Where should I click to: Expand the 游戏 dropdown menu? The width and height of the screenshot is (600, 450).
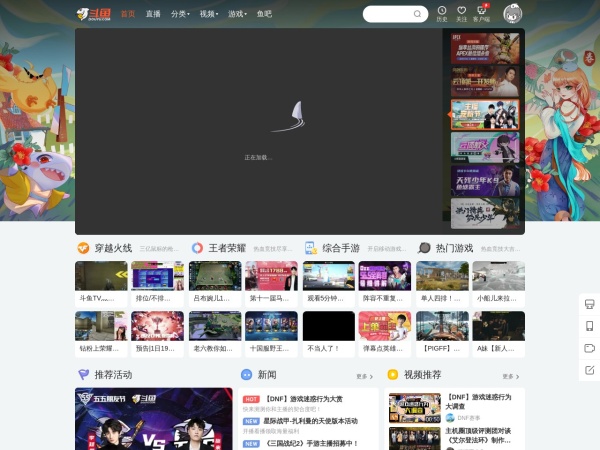click(237, 14)
